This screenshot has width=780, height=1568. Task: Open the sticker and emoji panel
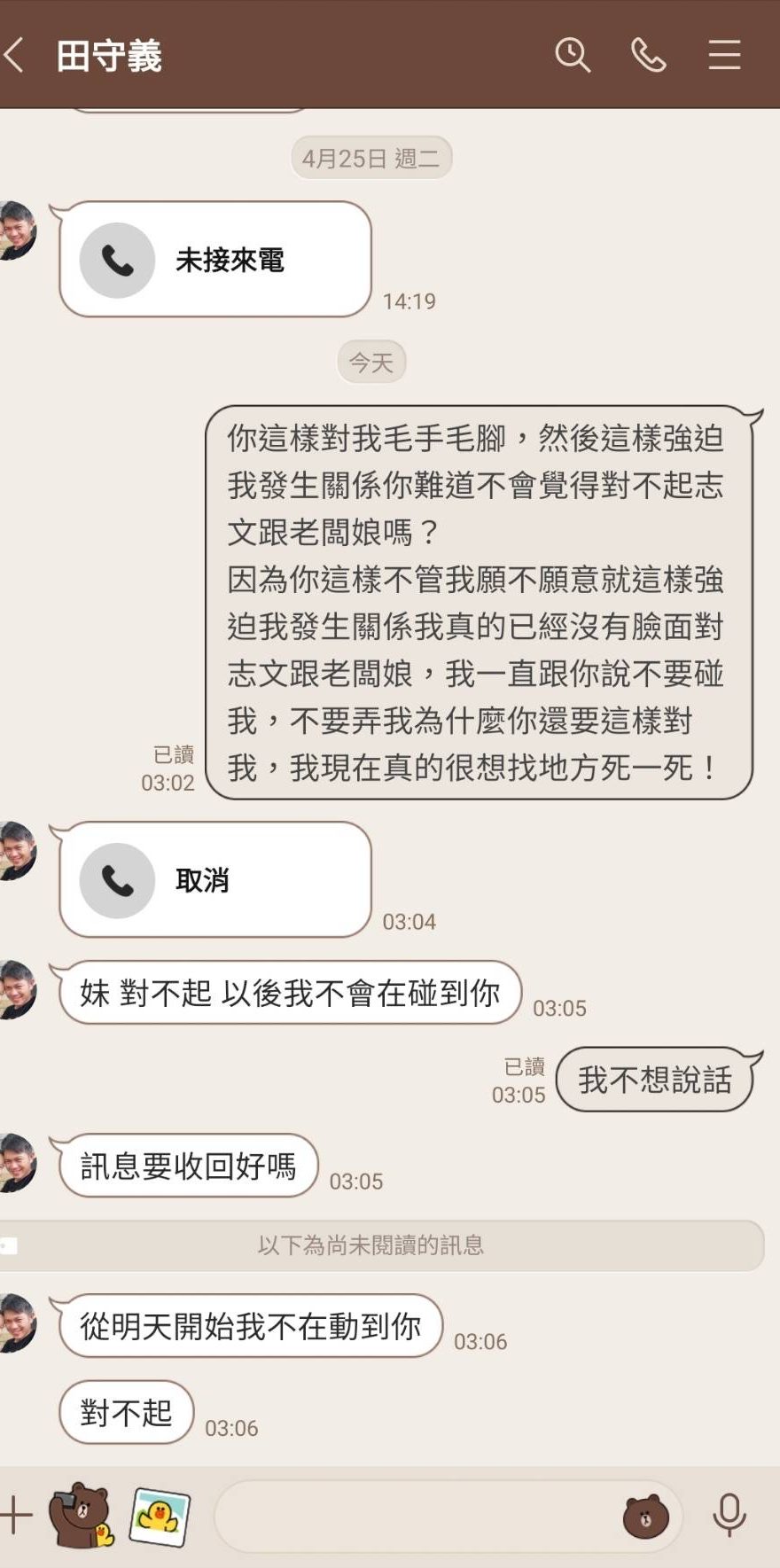click(645, 1517)
